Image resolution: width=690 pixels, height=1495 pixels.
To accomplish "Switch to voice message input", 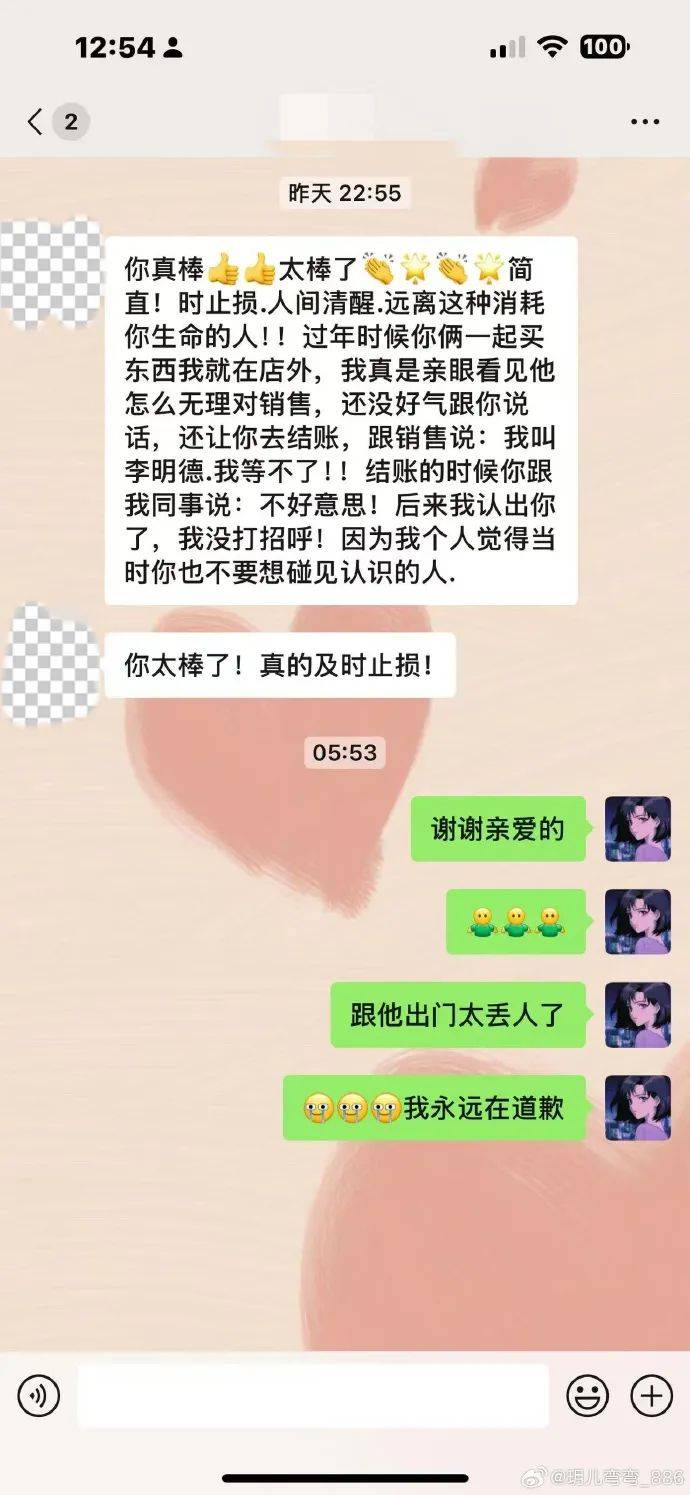I will click(38, 1395).
